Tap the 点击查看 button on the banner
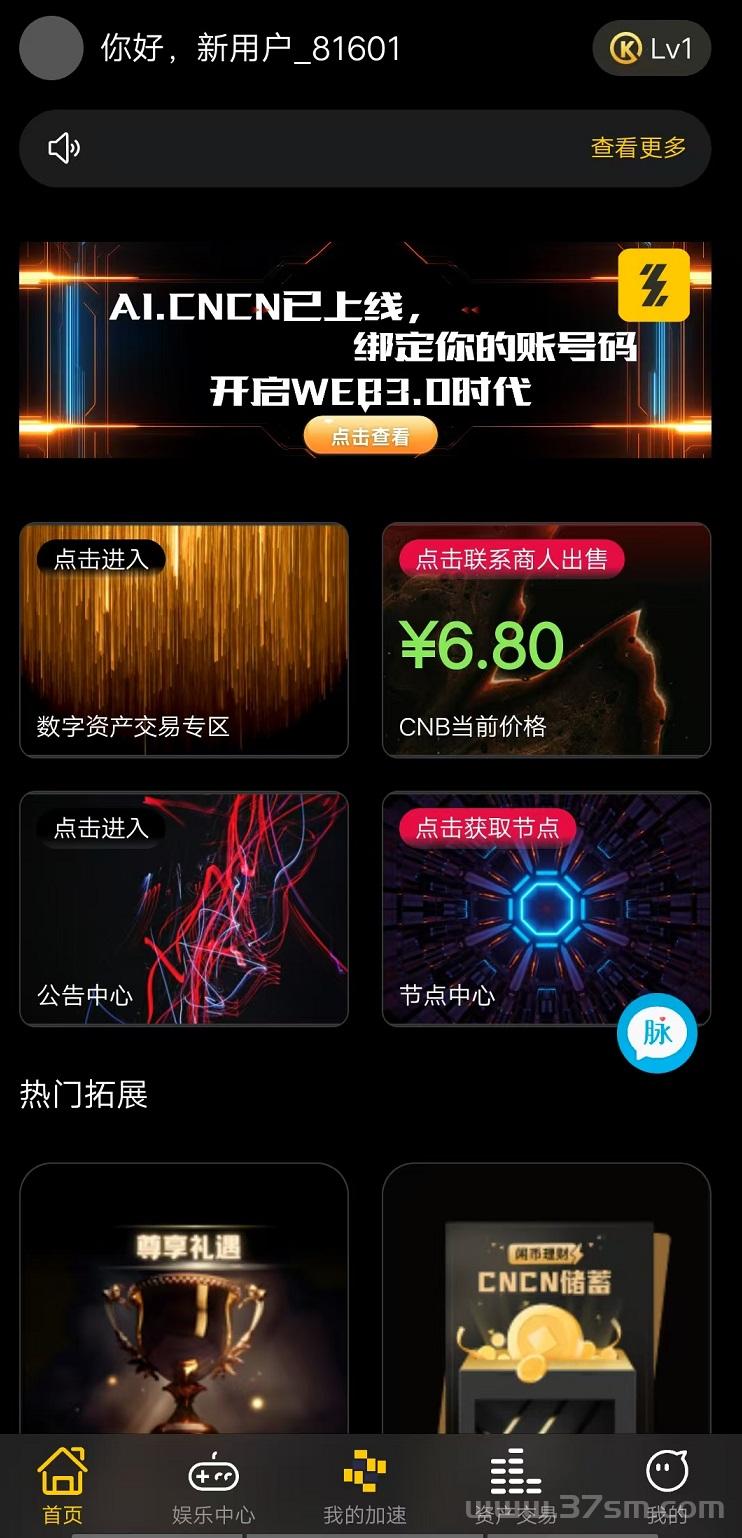This screenshot has width=742, height=1538. [x=371, y=436]
